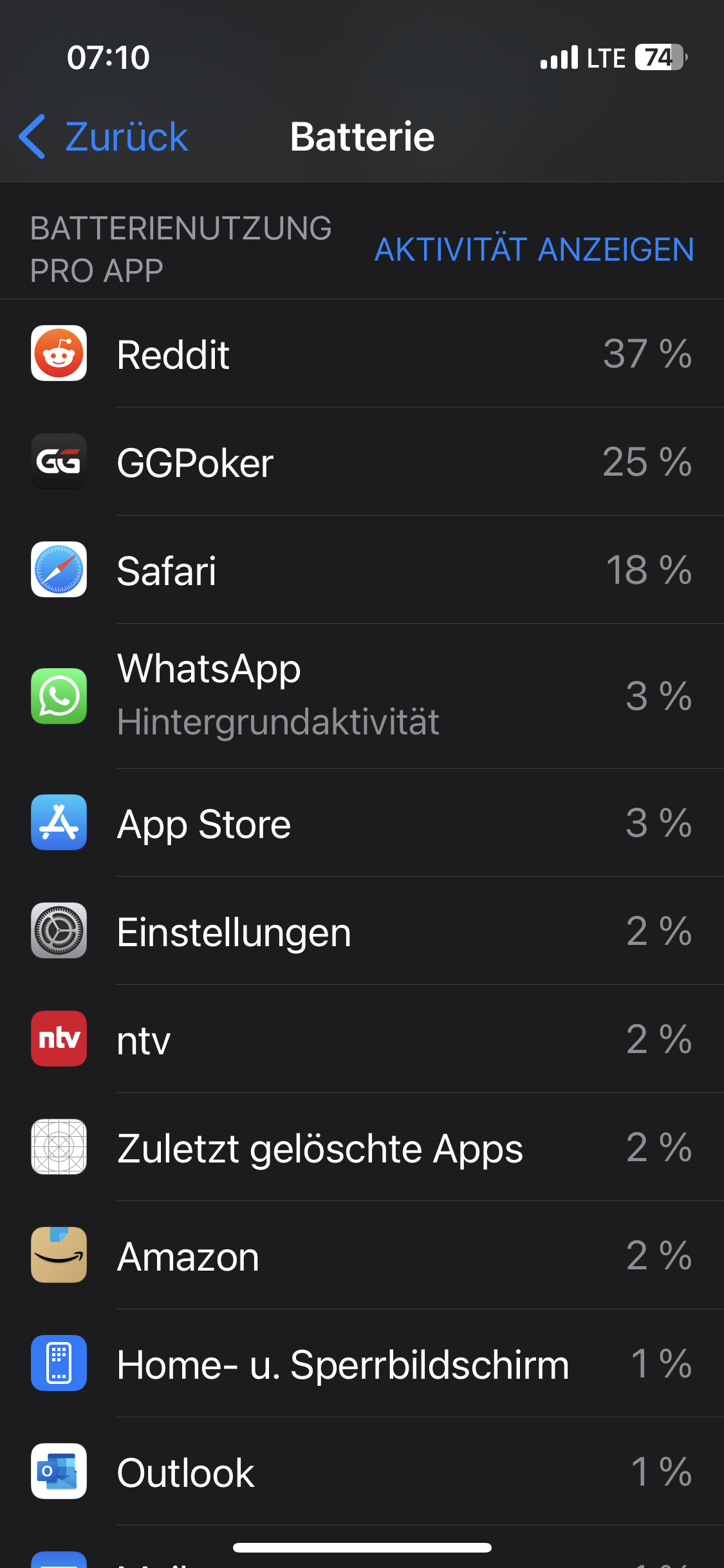Tap the Amazon battery usage row
Screen dimensions: 724x1568
pyautogui.click(x=362, y=1255)
